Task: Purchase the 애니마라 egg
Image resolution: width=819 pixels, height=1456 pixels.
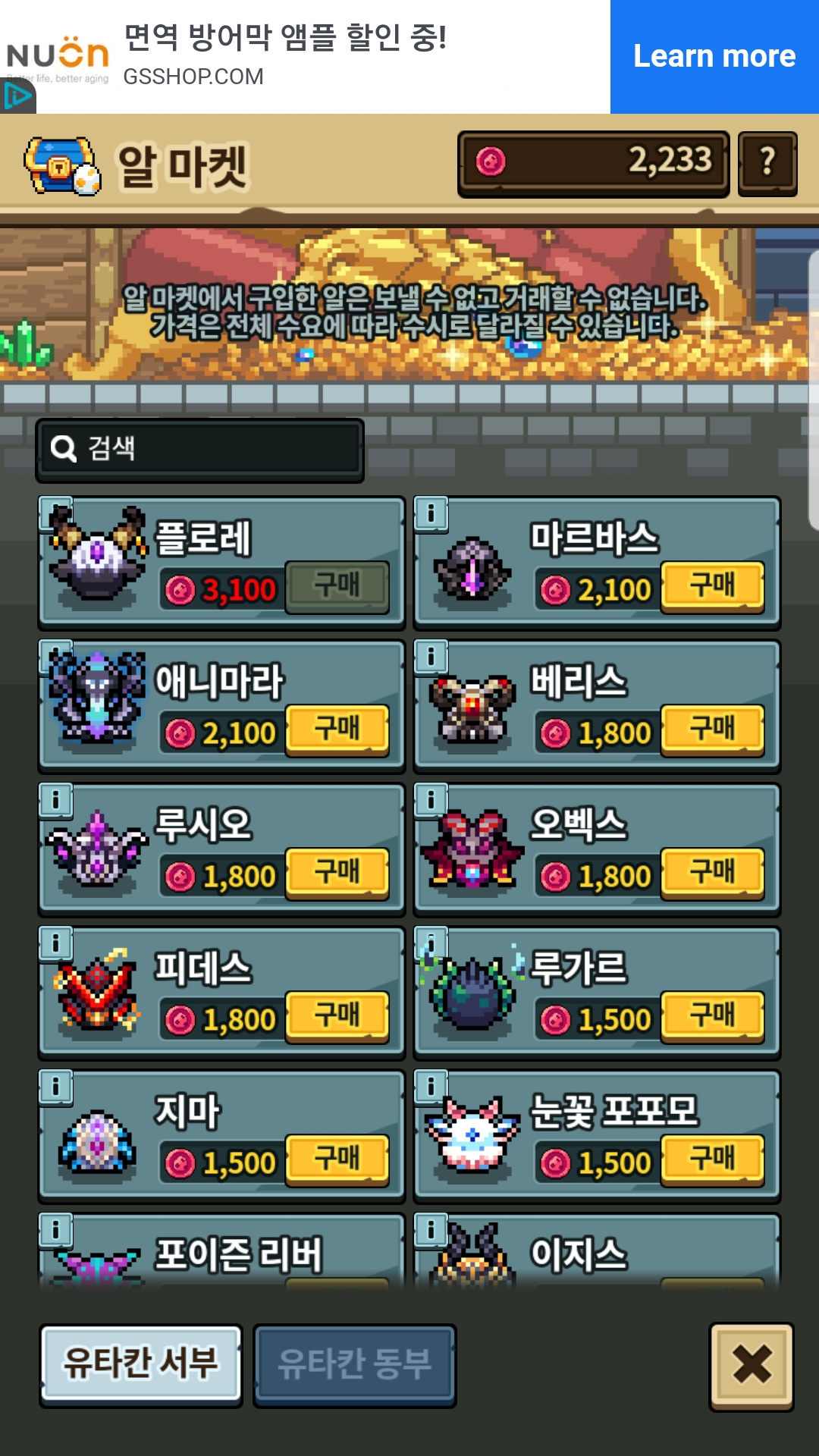Action: 337,730
